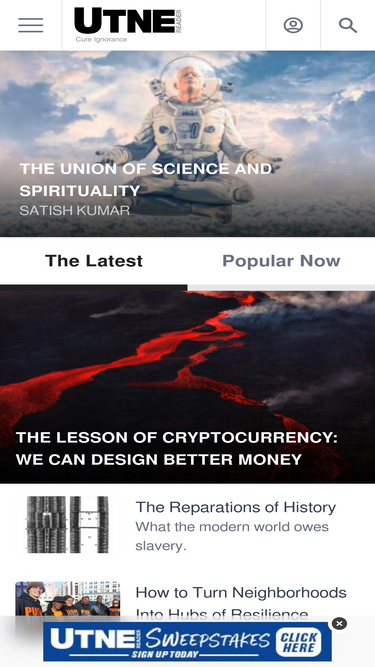Dismiss the sweepstakes banner ad
The width and height of the screenshot is (375, 667).
click(339, 624)
